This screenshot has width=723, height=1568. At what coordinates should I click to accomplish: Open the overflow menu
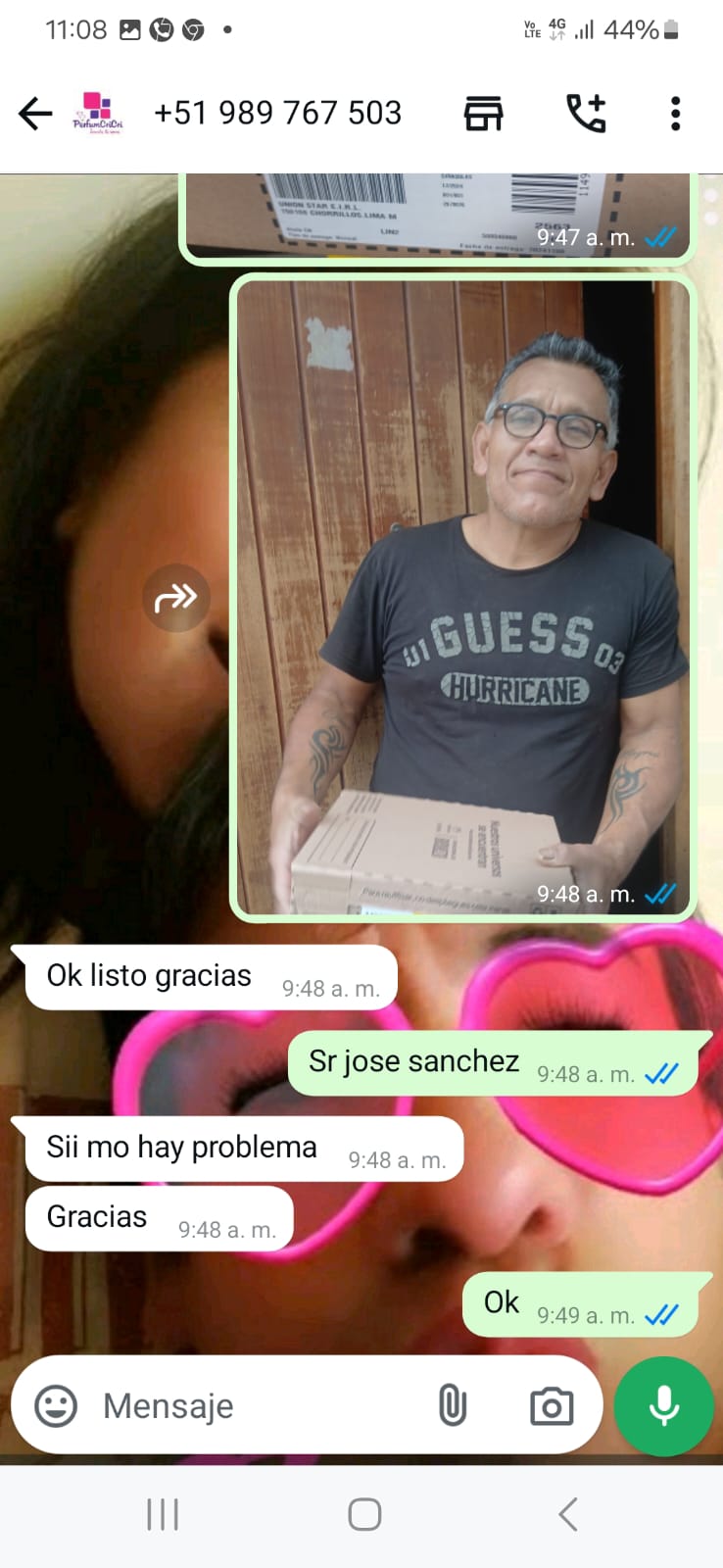click(x=675, y=114)
